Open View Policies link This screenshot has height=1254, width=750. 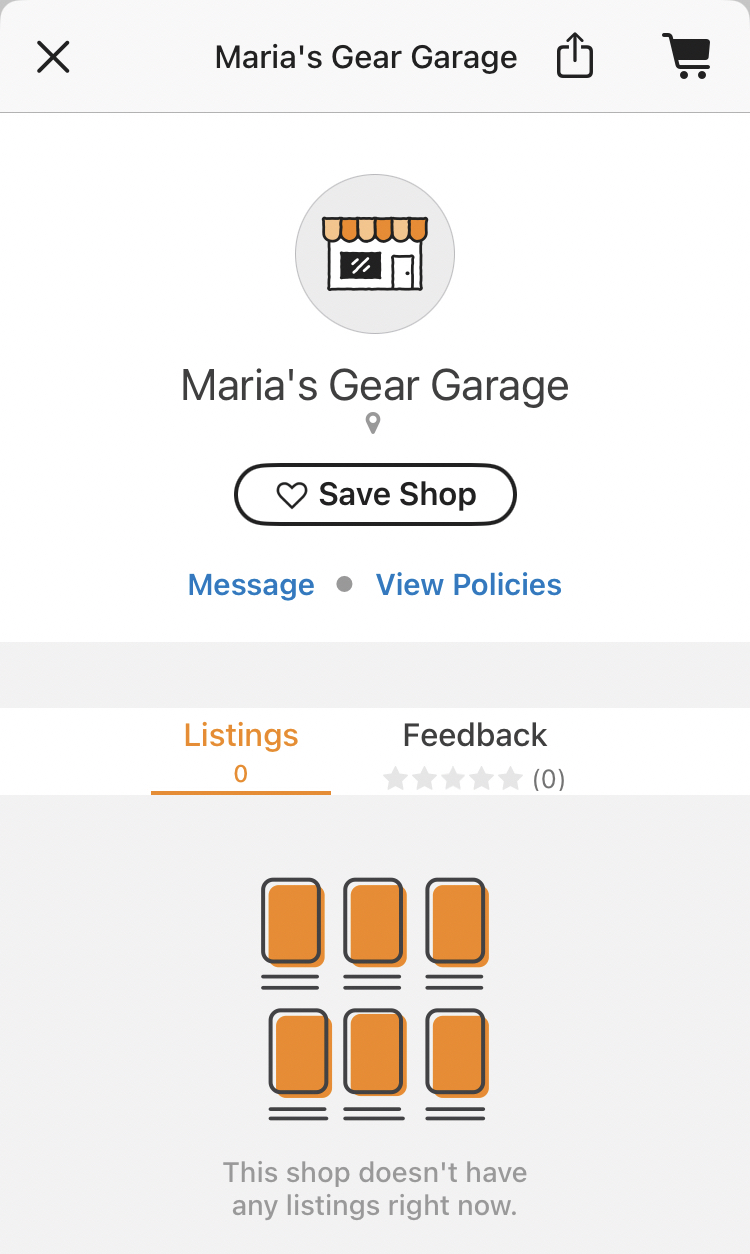coord(468,585)
